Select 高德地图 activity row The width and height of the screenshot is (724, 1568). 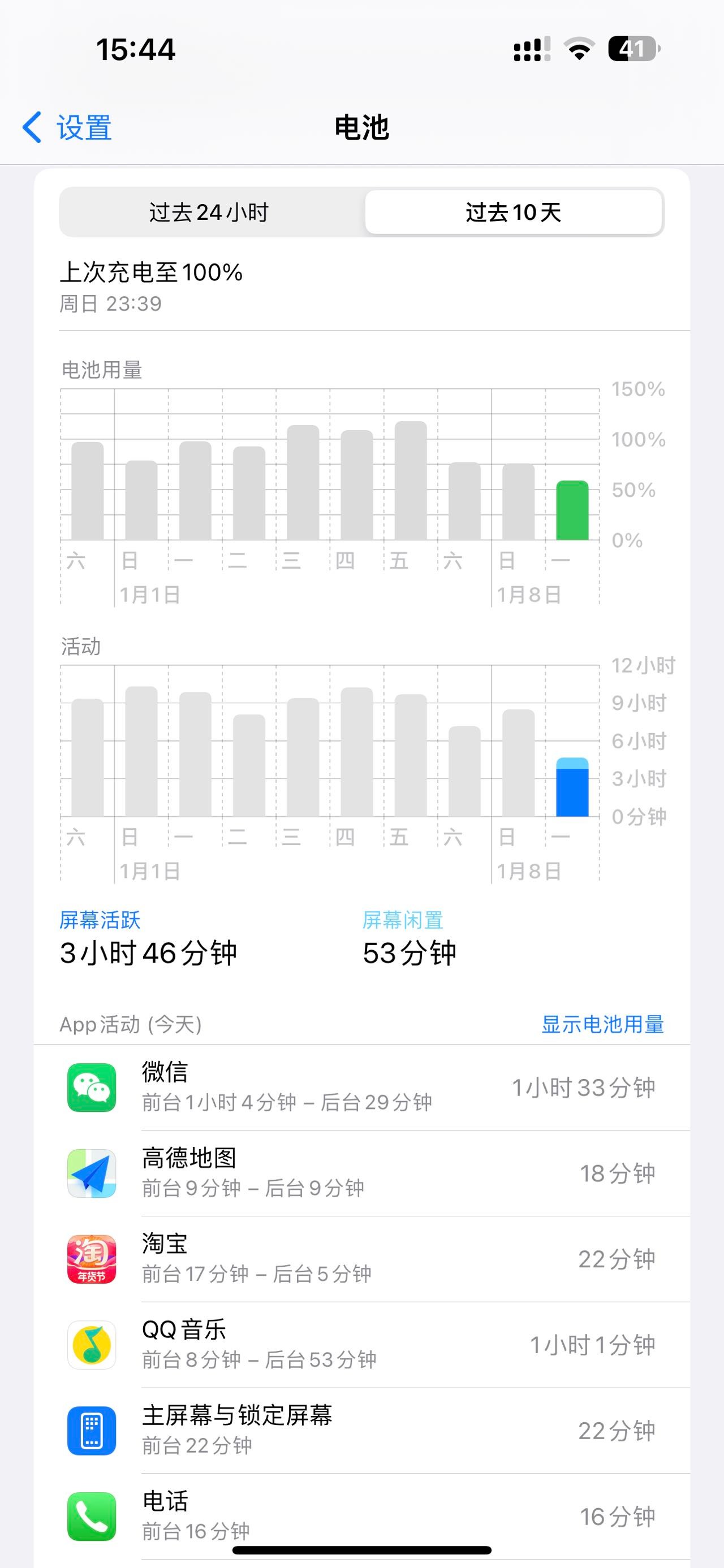[x=361, y=1173]
